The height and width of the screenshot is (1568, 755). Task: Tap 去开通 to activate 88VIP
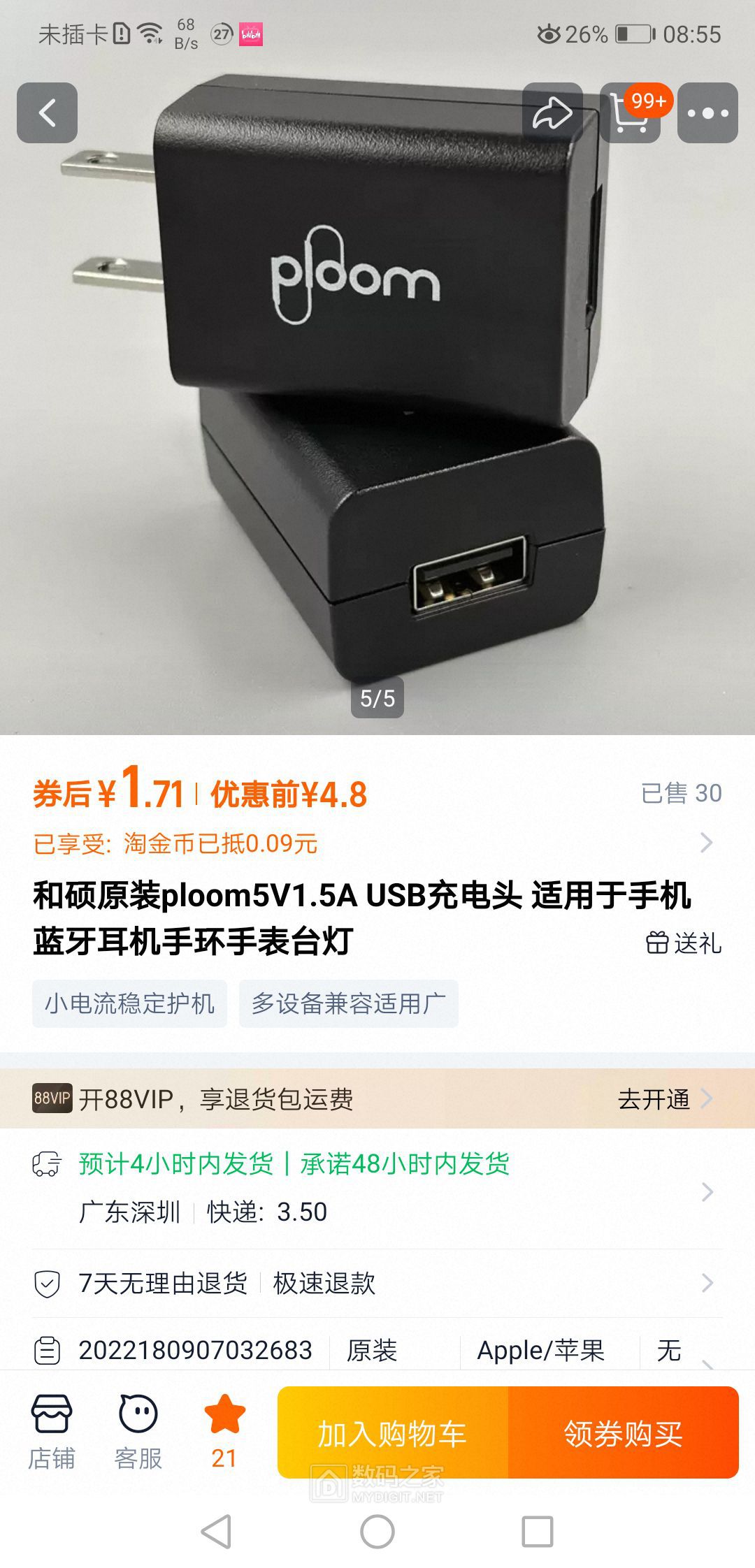[664, 1099]
